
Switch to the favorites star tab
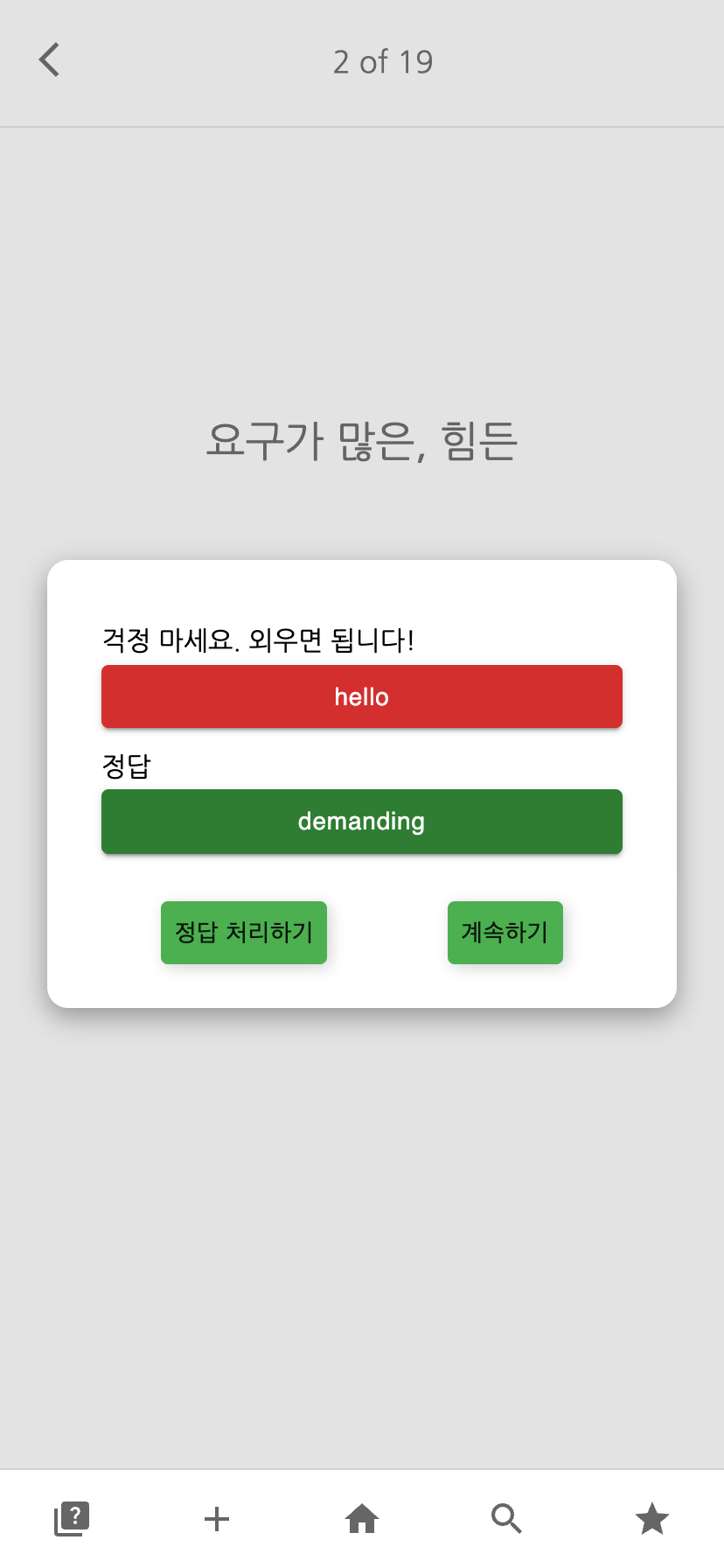point(651,1518)
